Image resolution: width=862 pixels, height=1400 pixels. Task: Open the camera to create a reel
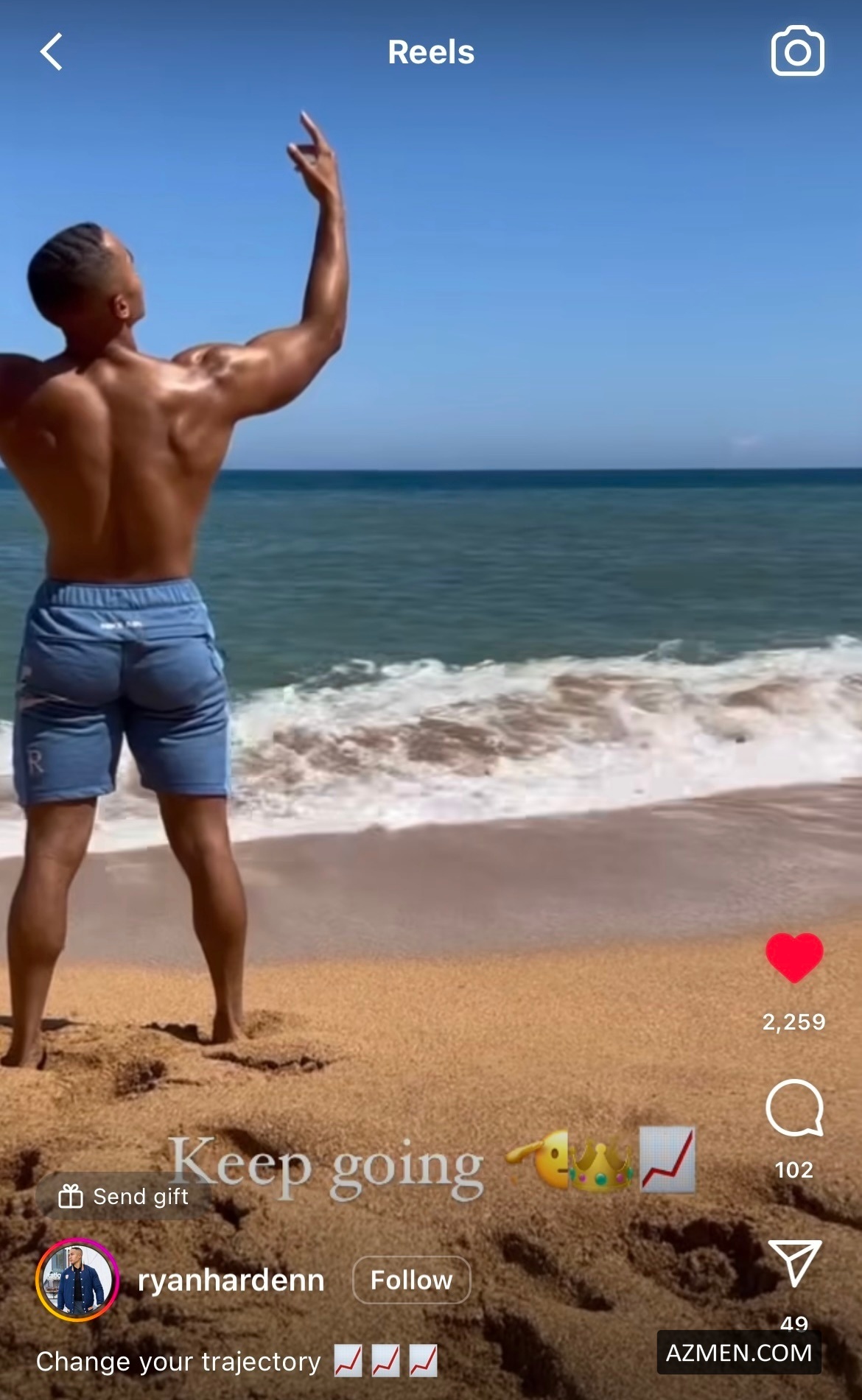click(797, 52)
